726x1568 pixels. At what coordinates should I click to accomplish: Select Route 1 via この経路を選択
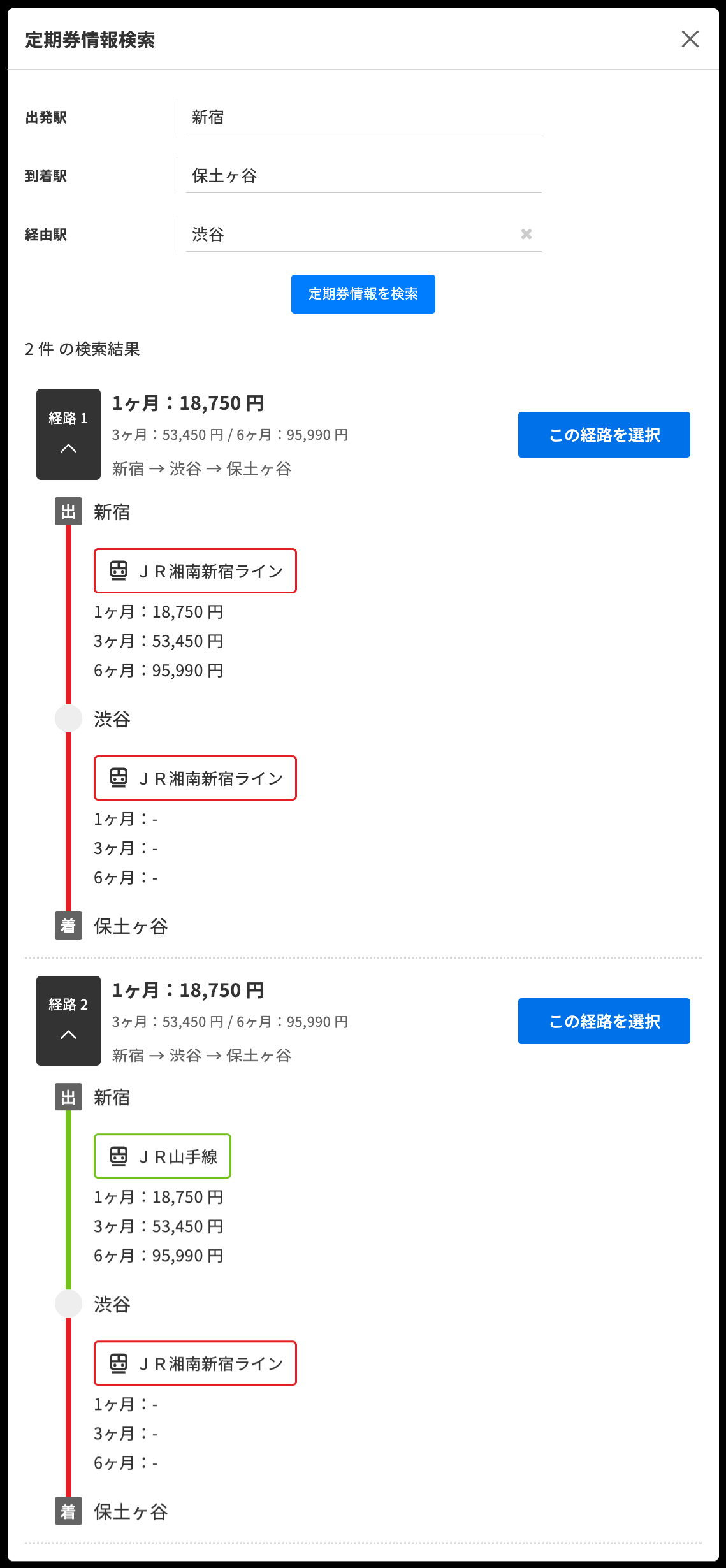(604, 434)
